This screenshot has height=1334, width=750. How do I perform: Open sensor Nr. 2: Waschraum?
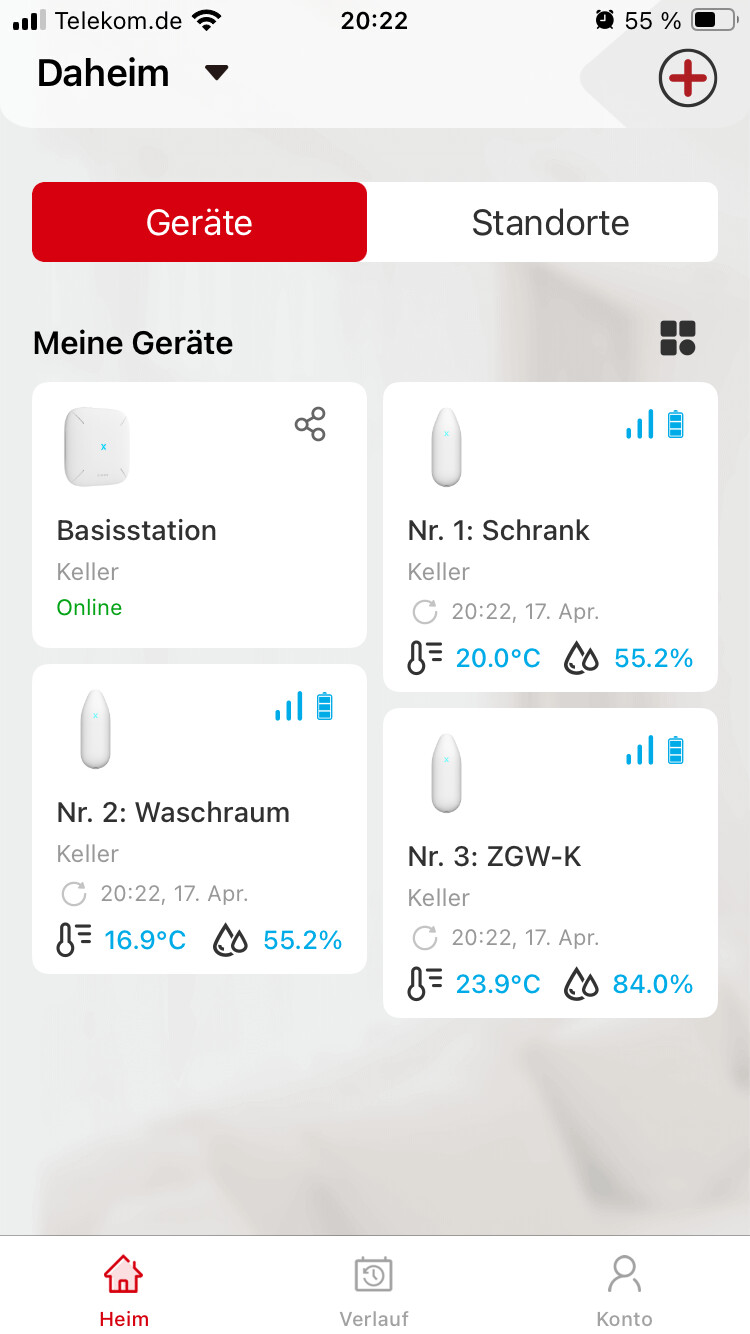199,819
